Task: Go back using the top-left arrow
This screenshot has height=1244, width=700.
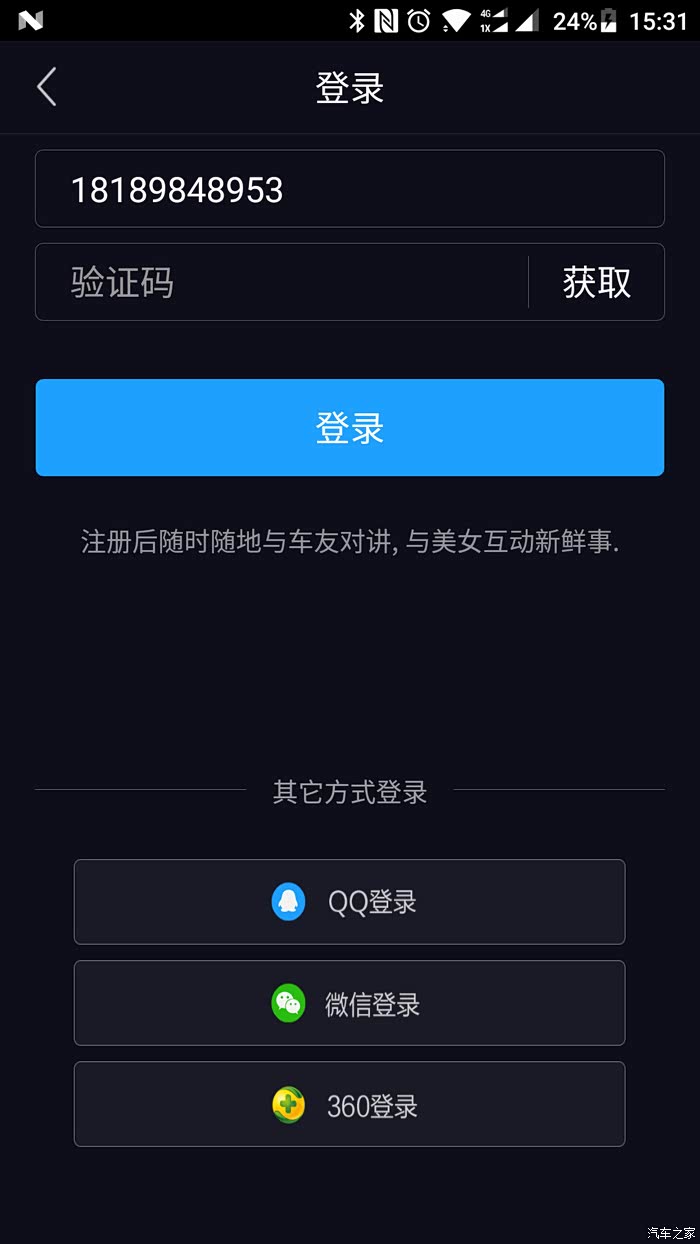Action: coord(47,87)
